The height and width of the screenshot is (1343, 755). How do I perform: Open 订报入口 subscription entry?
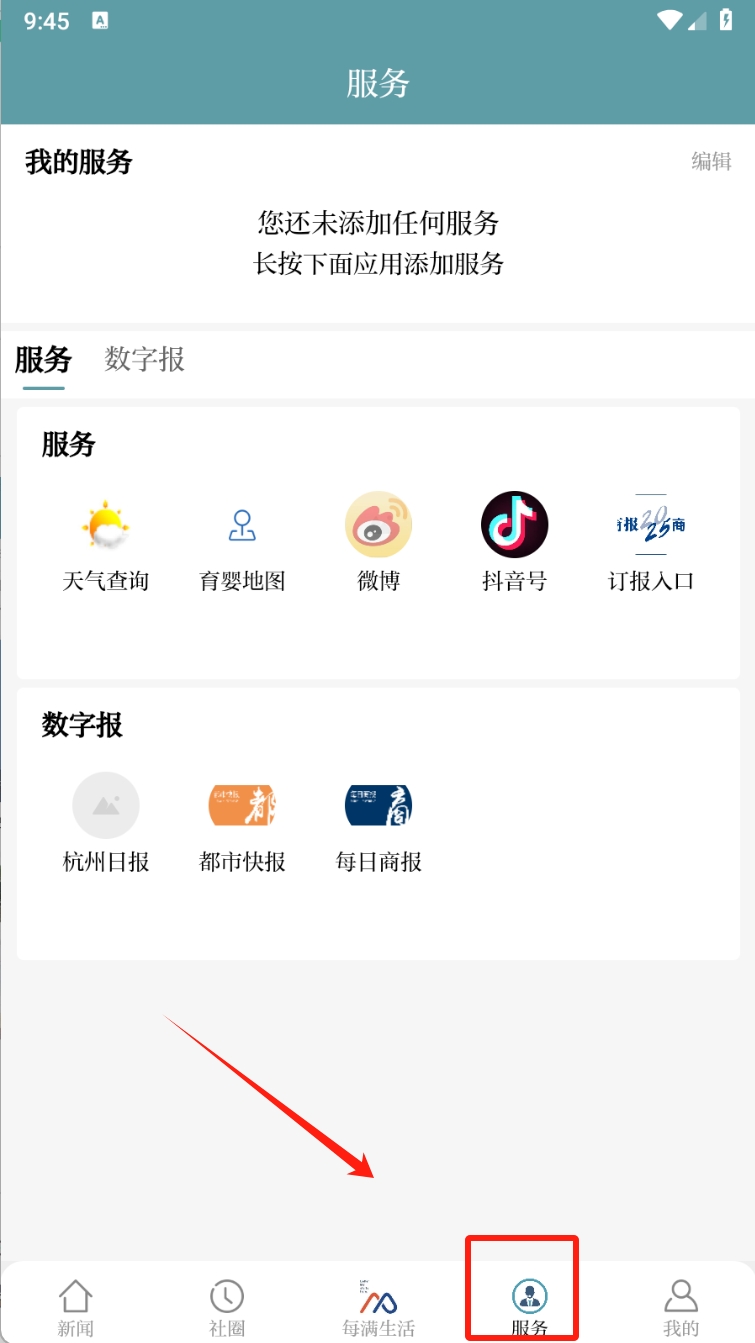point(651,545)
